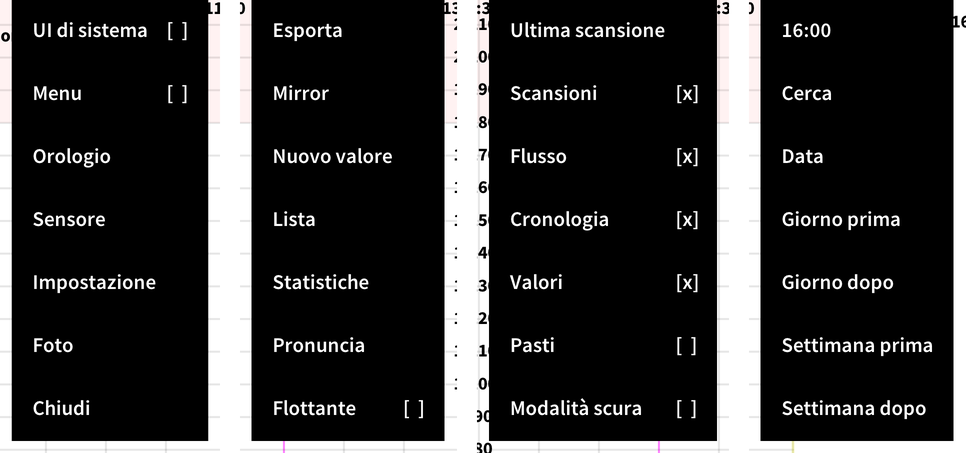
Task: Uncheck the Scansioni option
Action: [603, 93]
